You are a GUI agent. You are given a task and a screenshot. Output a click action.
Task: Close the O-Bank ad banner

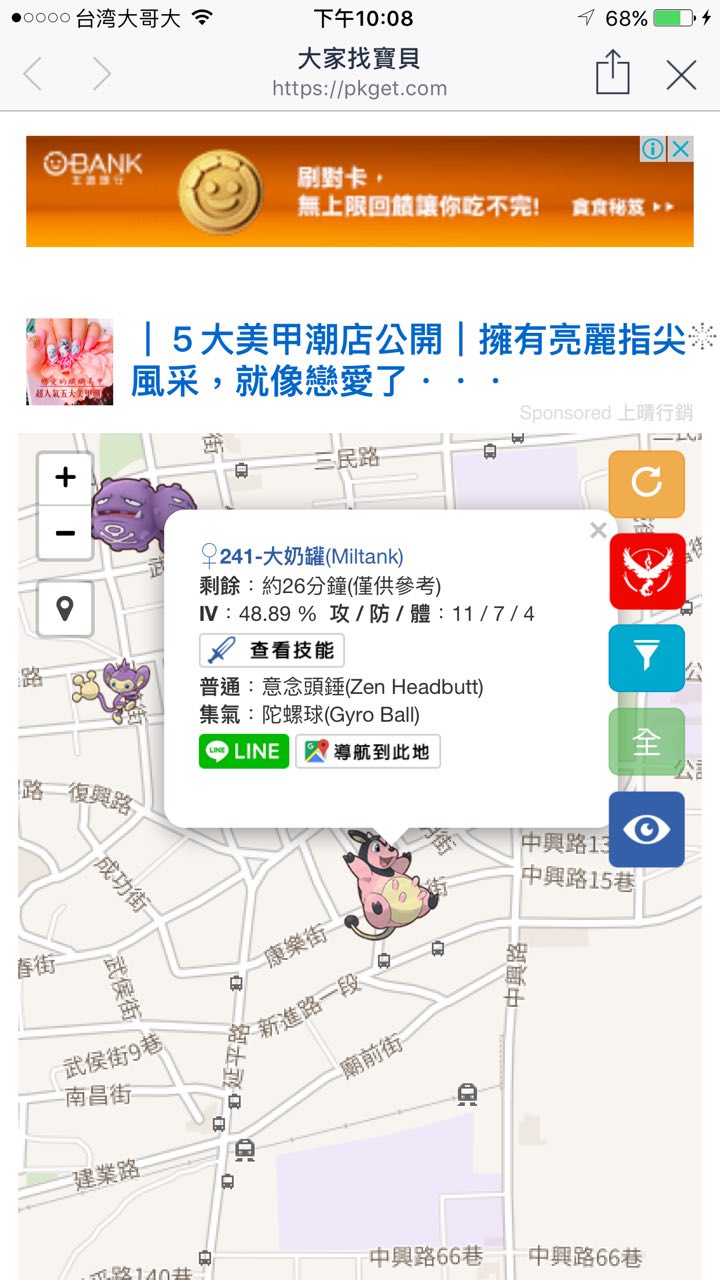[681, 149]
